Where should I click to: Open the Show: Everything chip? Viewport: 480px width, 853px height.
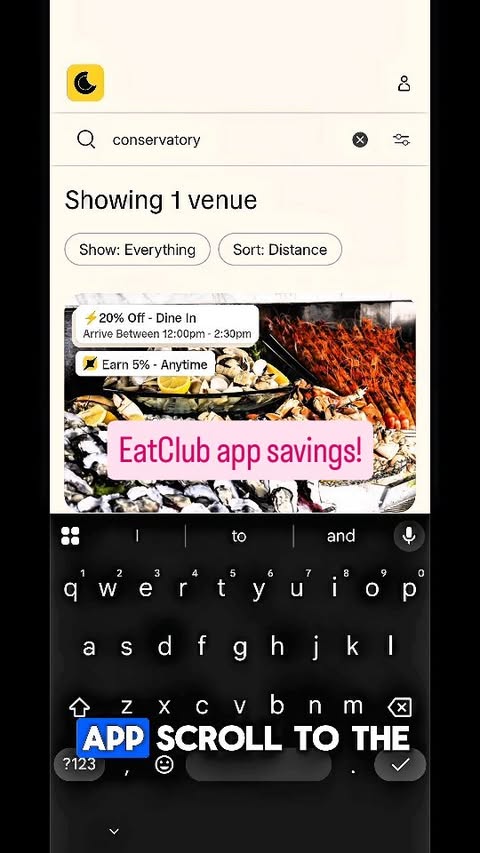(x=137, y=250)
